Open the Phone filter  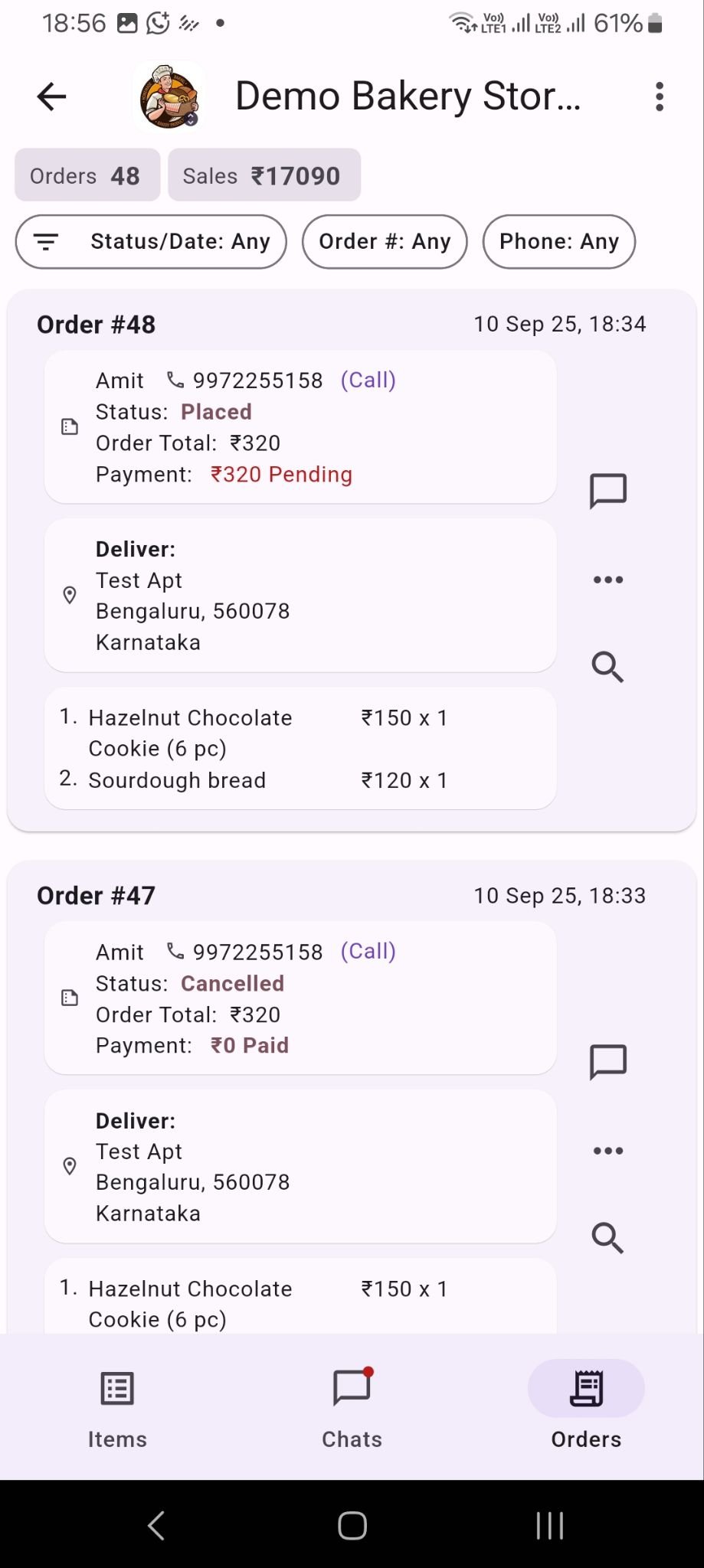tap(558, 241)
